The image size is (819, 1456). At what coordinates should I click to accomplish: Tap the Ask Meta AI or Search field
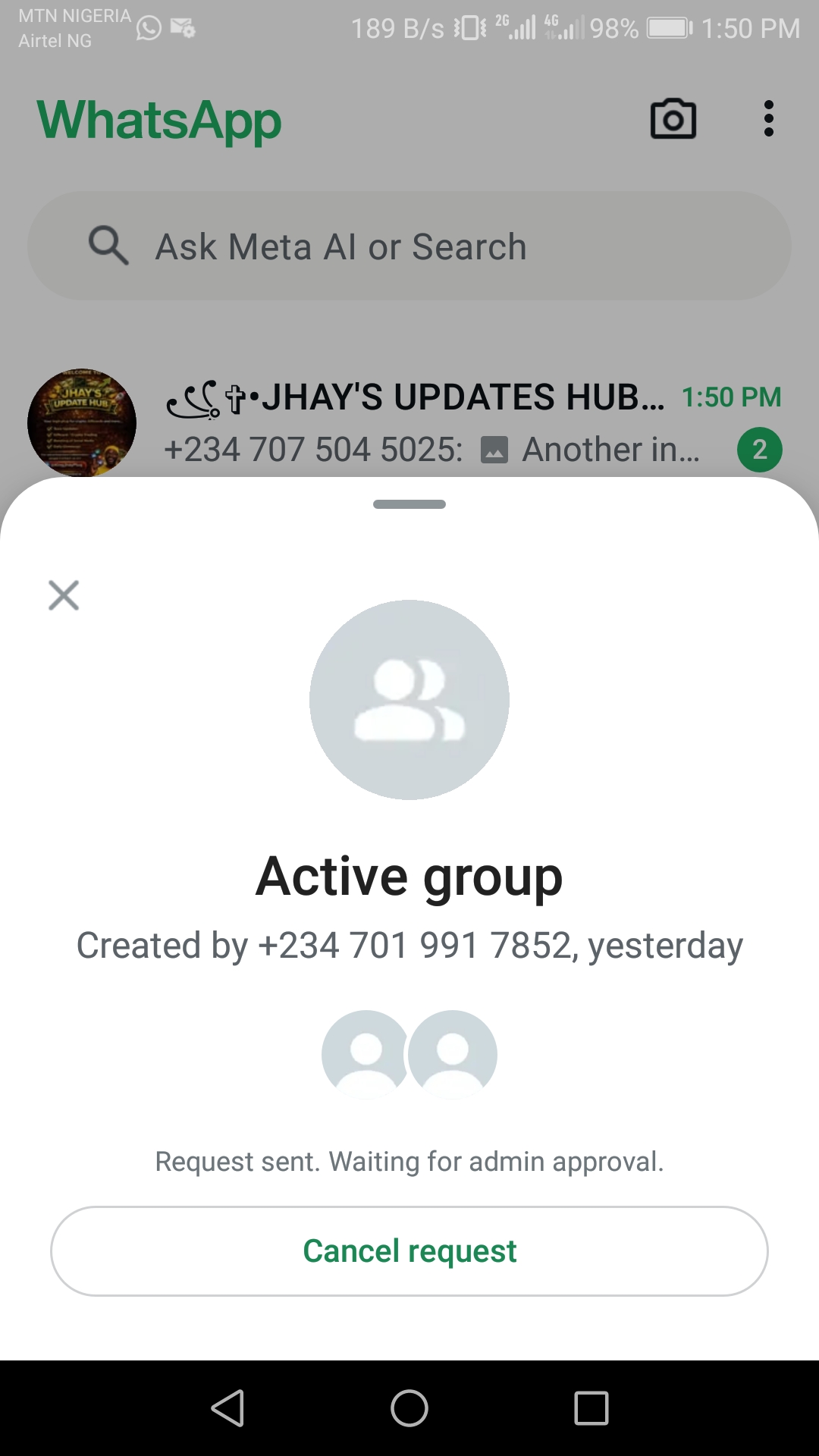(x=409, y=246)
